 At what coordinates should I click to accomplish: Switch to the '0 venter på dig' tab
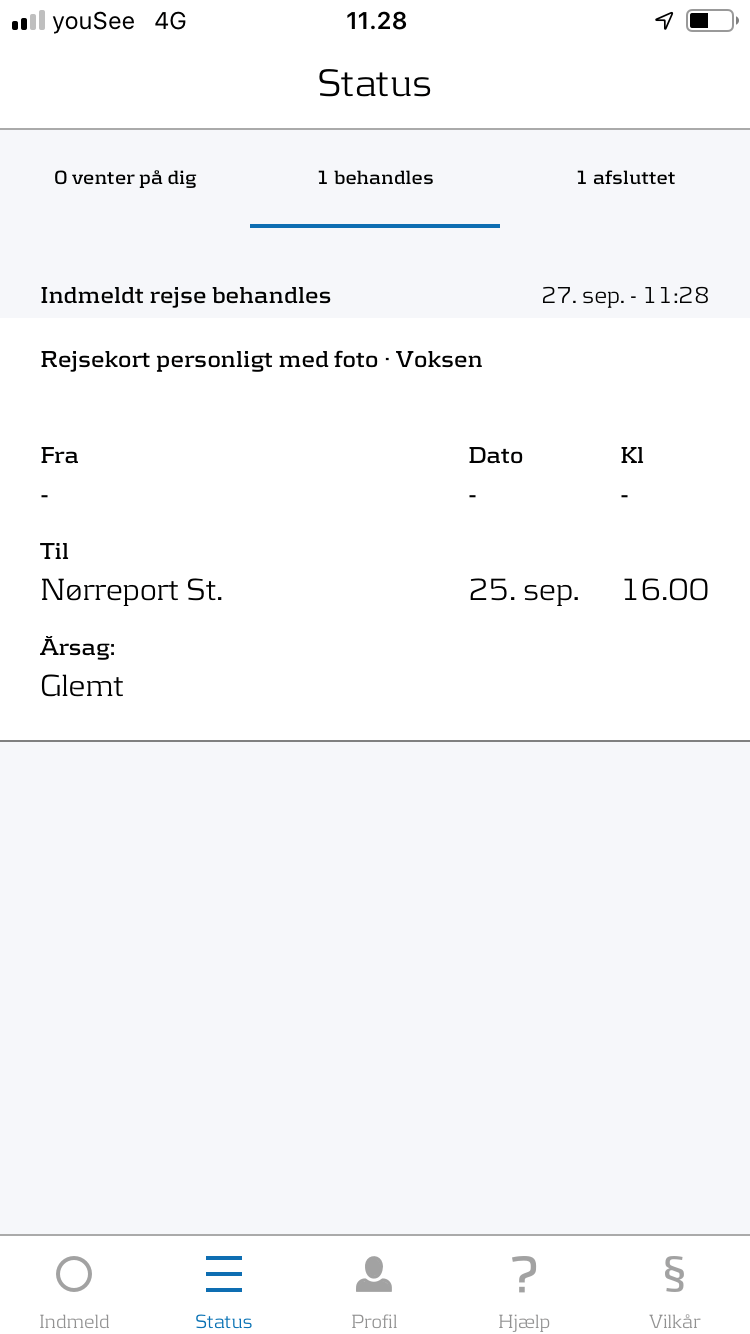[x=125, y=178]
